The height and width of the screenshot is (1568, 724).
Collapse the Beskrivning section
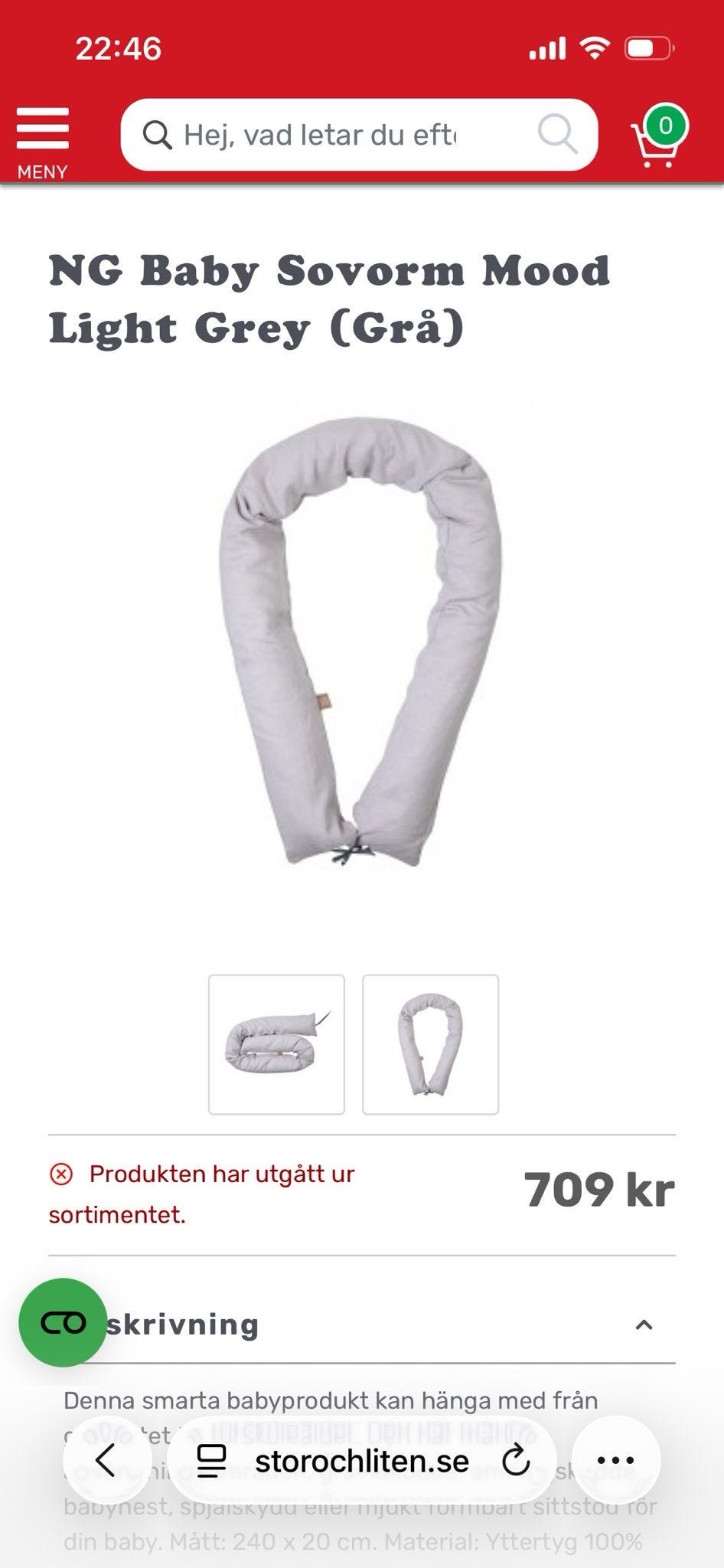pyautogui.click(x=644, y=1325)
